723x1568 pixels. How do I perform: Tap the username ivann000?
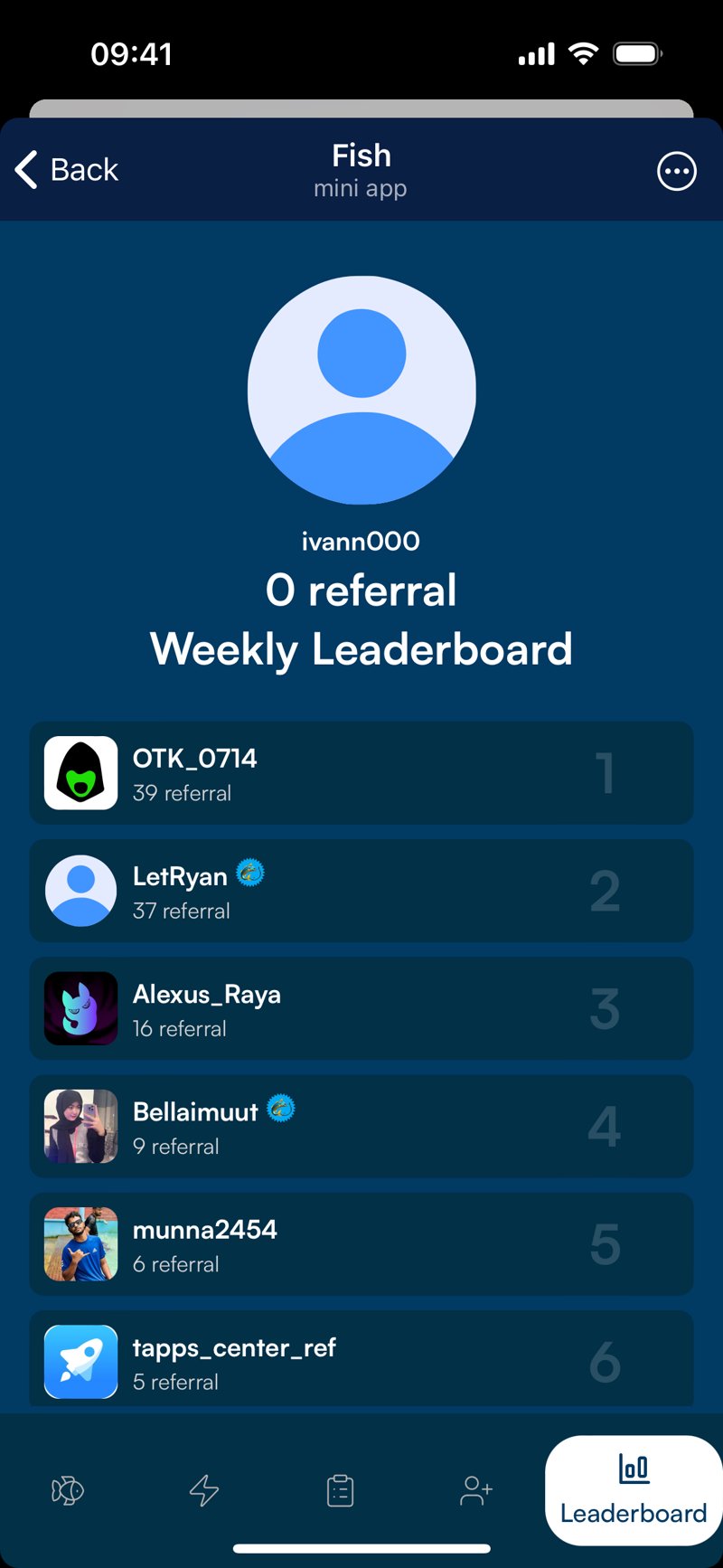click(x=361, y=540)
